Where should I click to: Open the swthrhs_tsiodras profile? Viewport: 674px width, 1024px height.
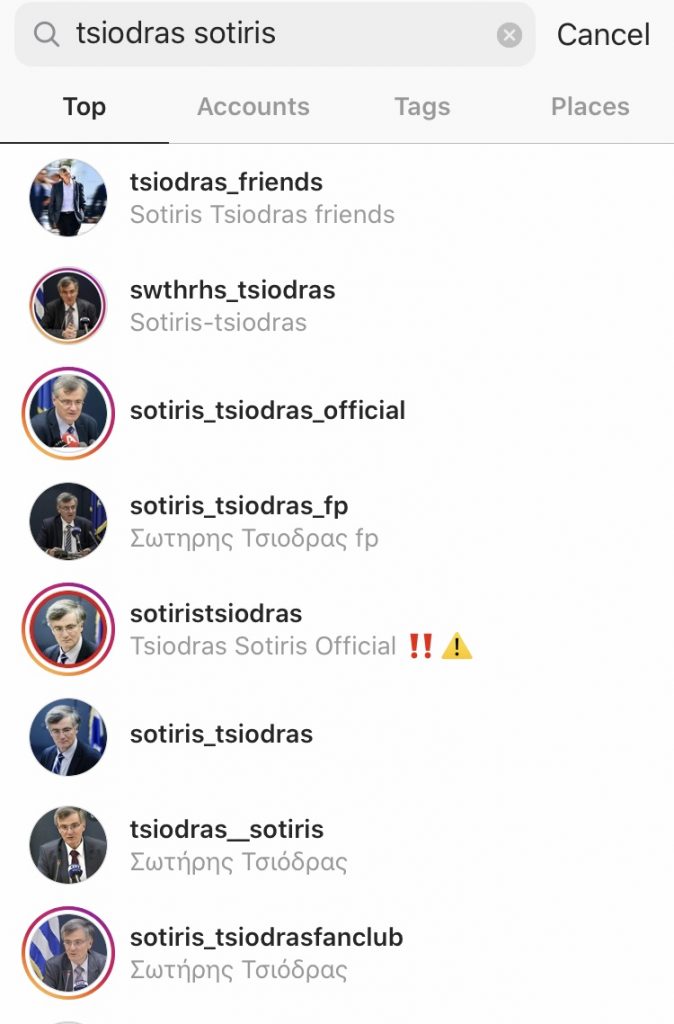pyautogui.click(x=232, y=305)
